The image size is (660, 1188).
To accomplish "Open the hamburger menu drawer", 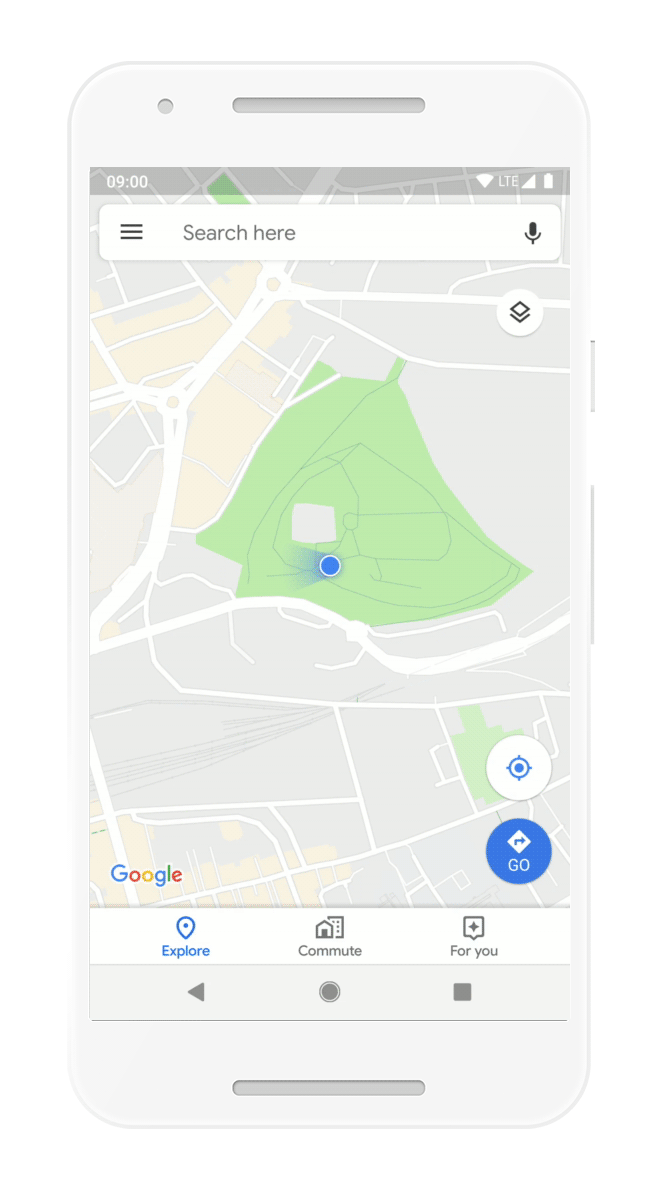I will [132, 232].
